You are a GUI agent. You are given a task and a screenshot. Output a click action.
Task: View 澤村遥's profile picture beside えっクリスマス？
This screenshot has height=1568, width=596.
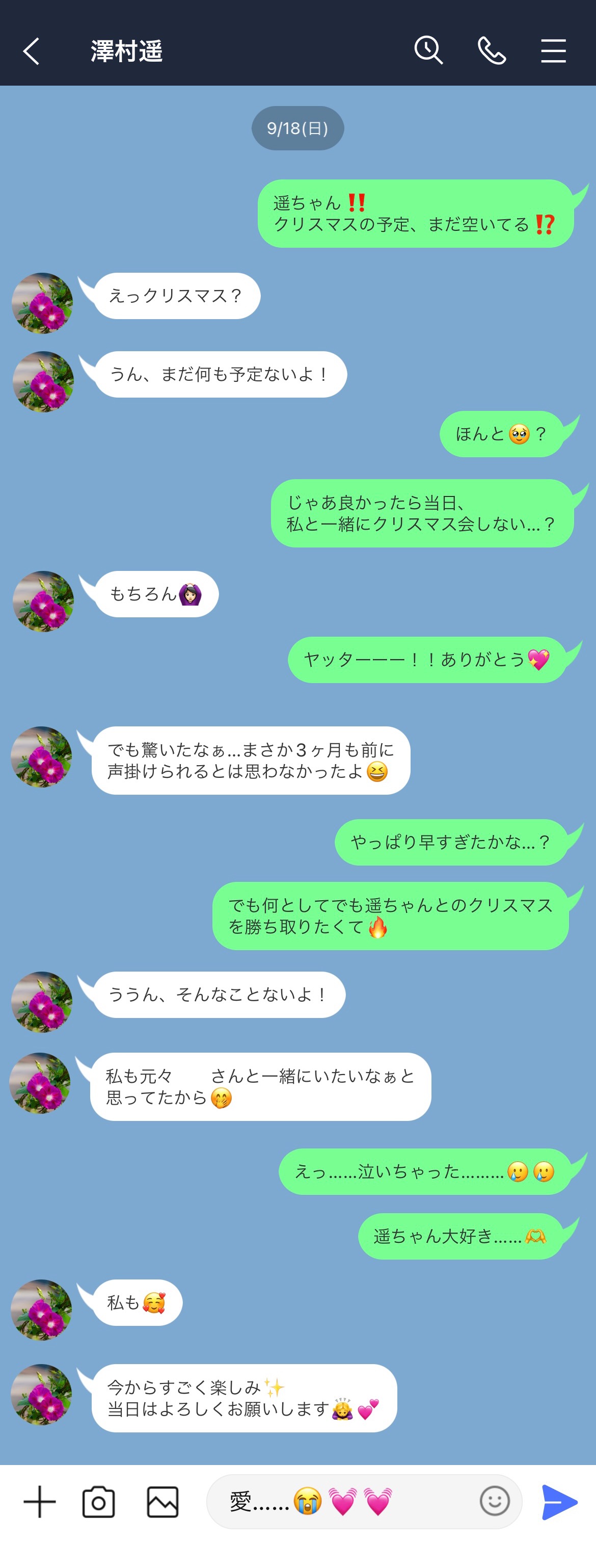(43, 303)
